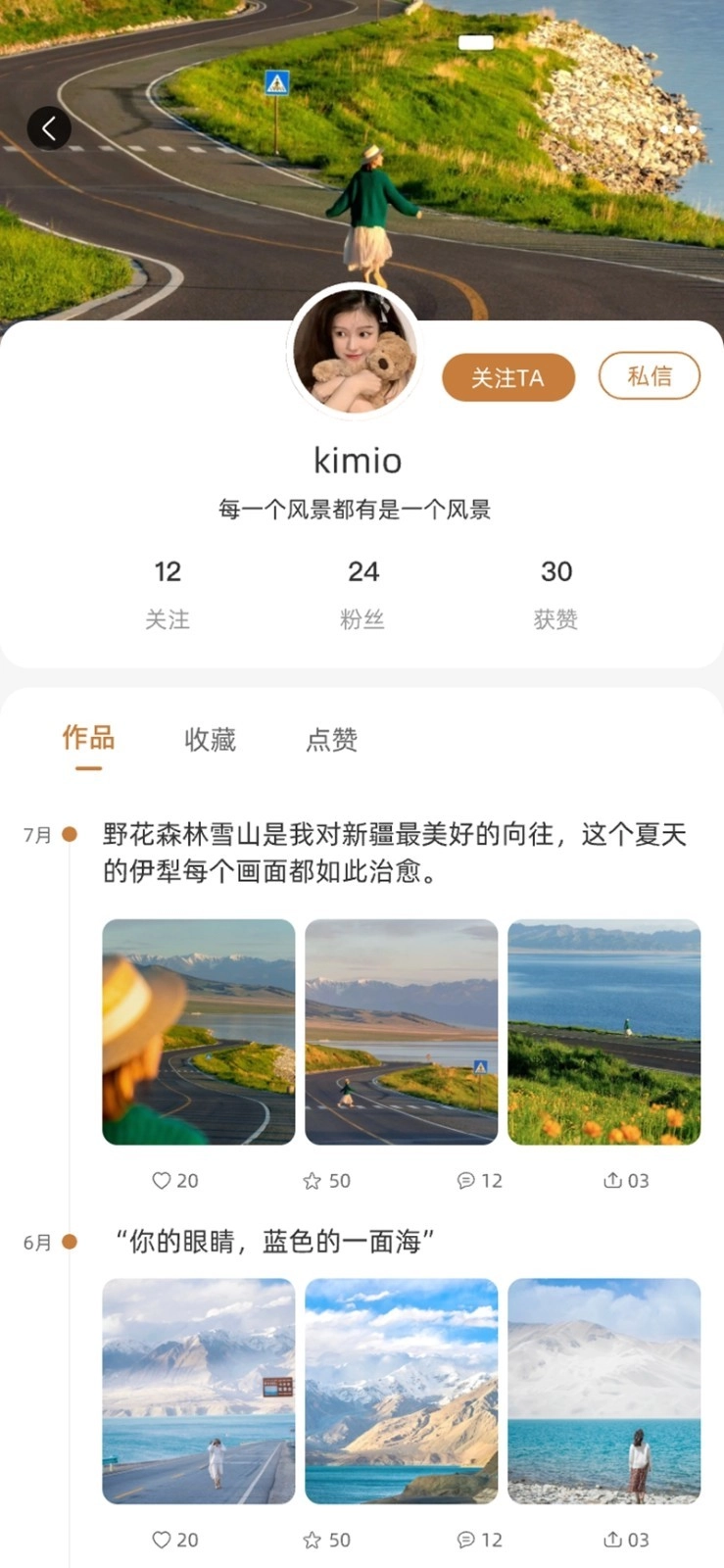Tap the back arrow at top left

pyautogui.click(x=50, y=128)
